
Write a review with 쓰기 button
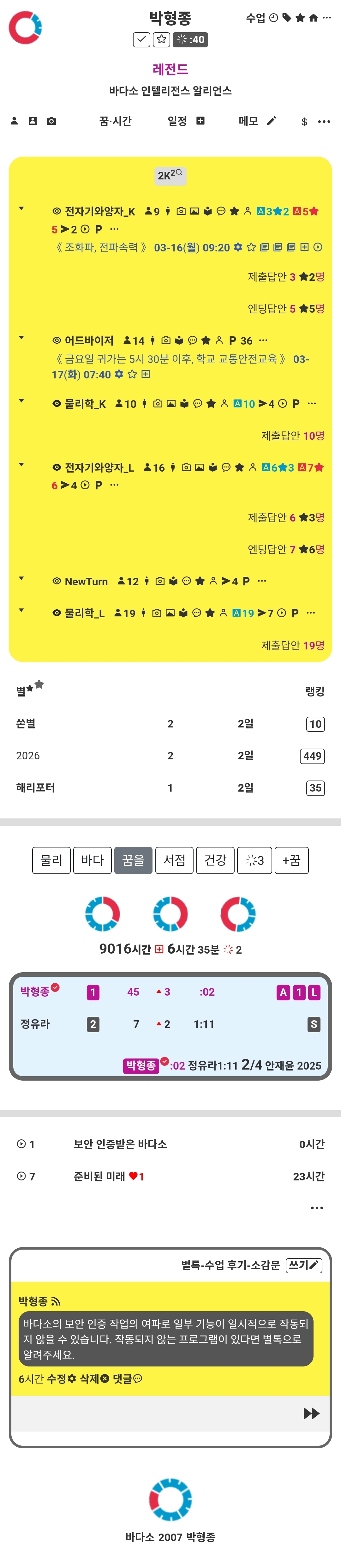(x=303, y=1265)
